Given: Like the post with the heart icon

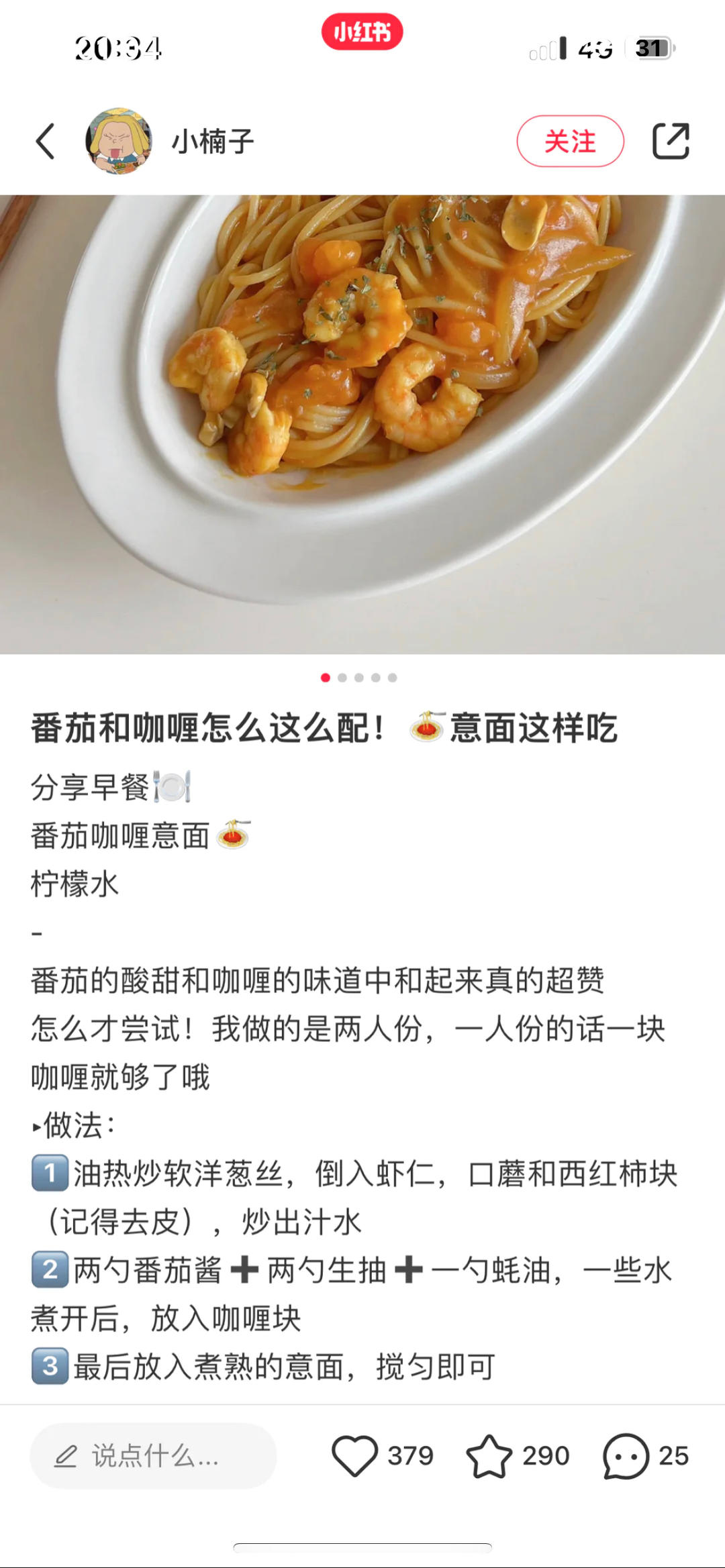Looking at the screenshot, I should 354,1456.
